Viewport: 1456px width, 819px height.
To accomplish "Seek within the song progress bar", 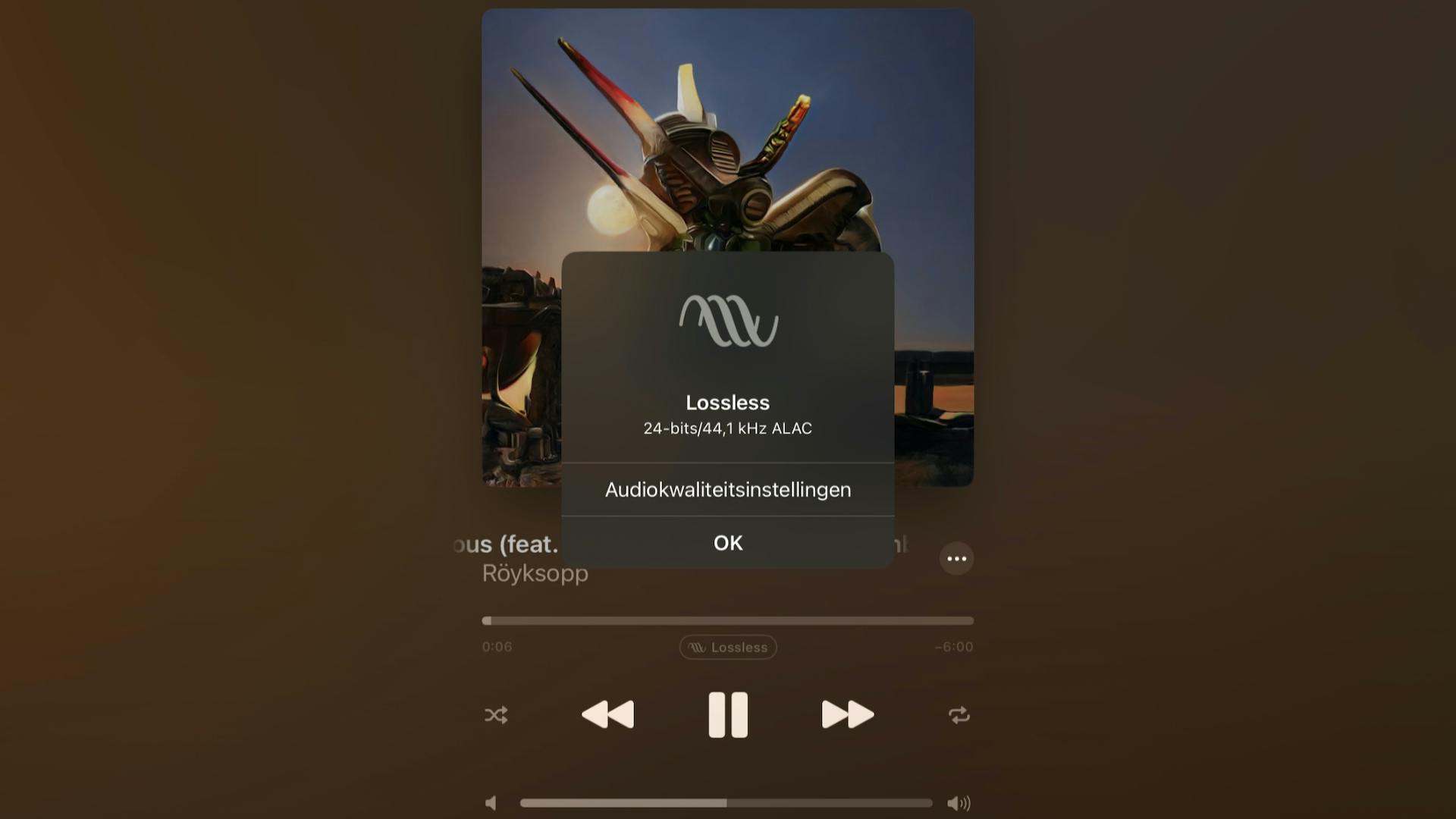I will click(x=728, y=620).
